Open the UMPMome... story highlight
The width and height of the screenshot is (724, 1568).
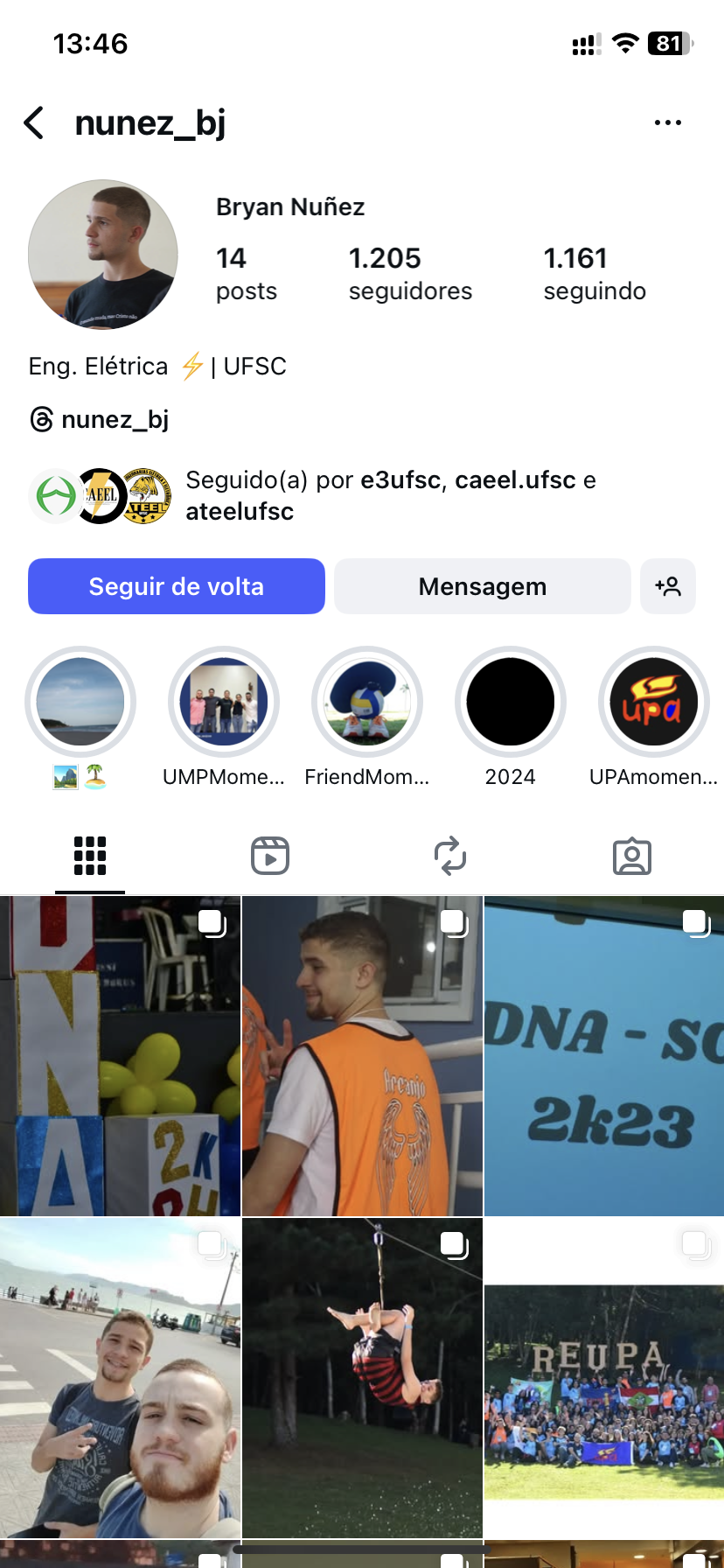click(x=224, y=702)
